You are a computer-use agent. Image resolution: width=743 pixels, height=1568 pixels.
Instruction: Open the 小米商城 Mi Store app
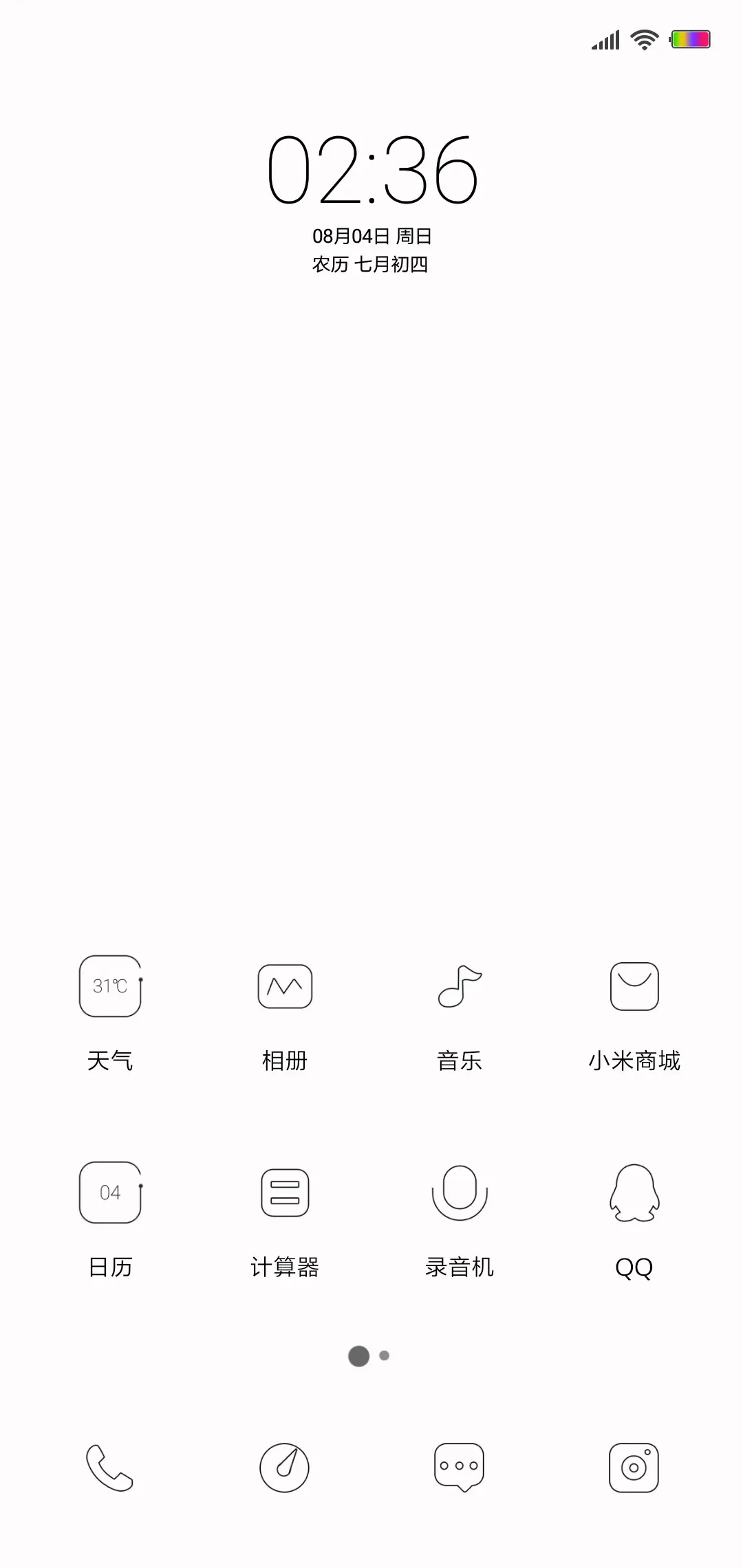coord(634,988)
